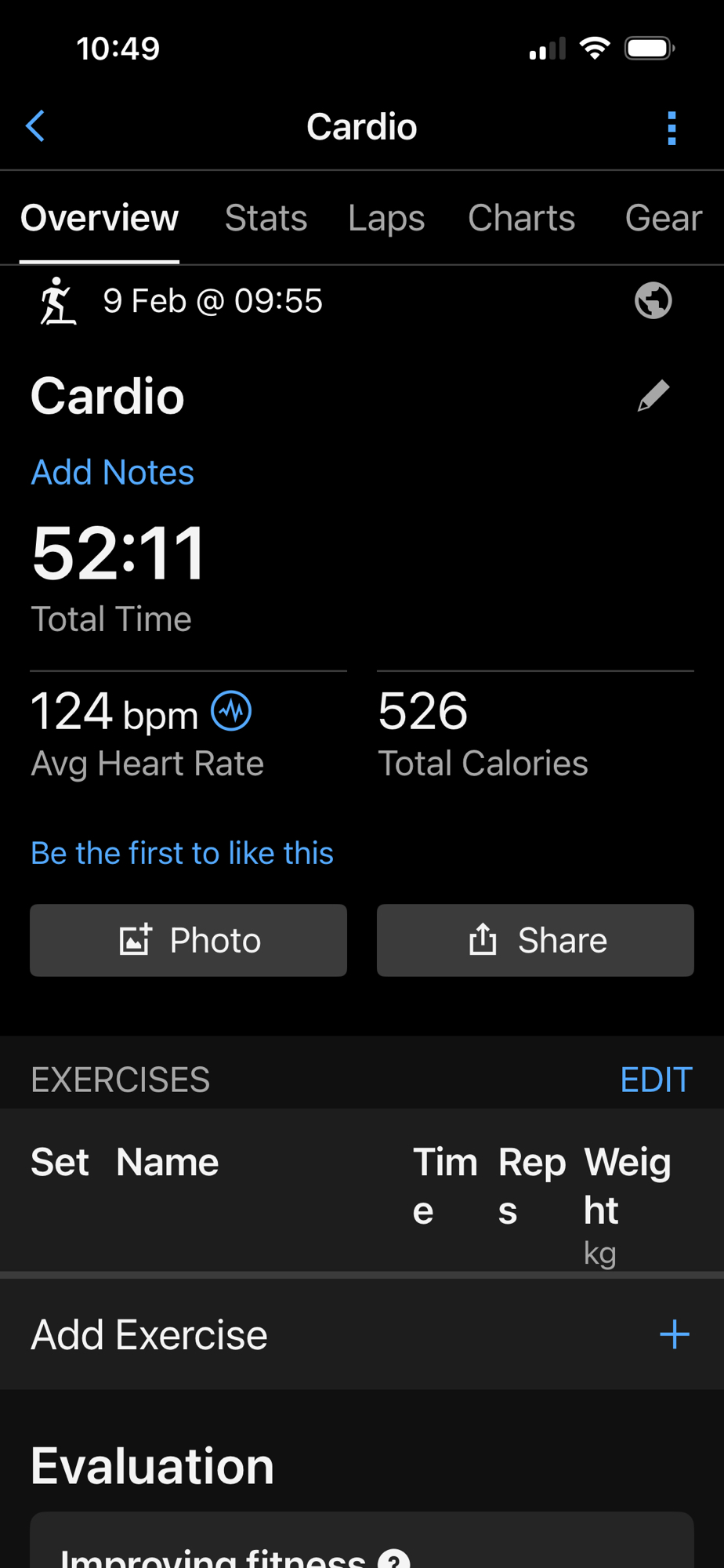Open the Charts tab
The image size is (724, 1568).
click(x=521, y=218)
